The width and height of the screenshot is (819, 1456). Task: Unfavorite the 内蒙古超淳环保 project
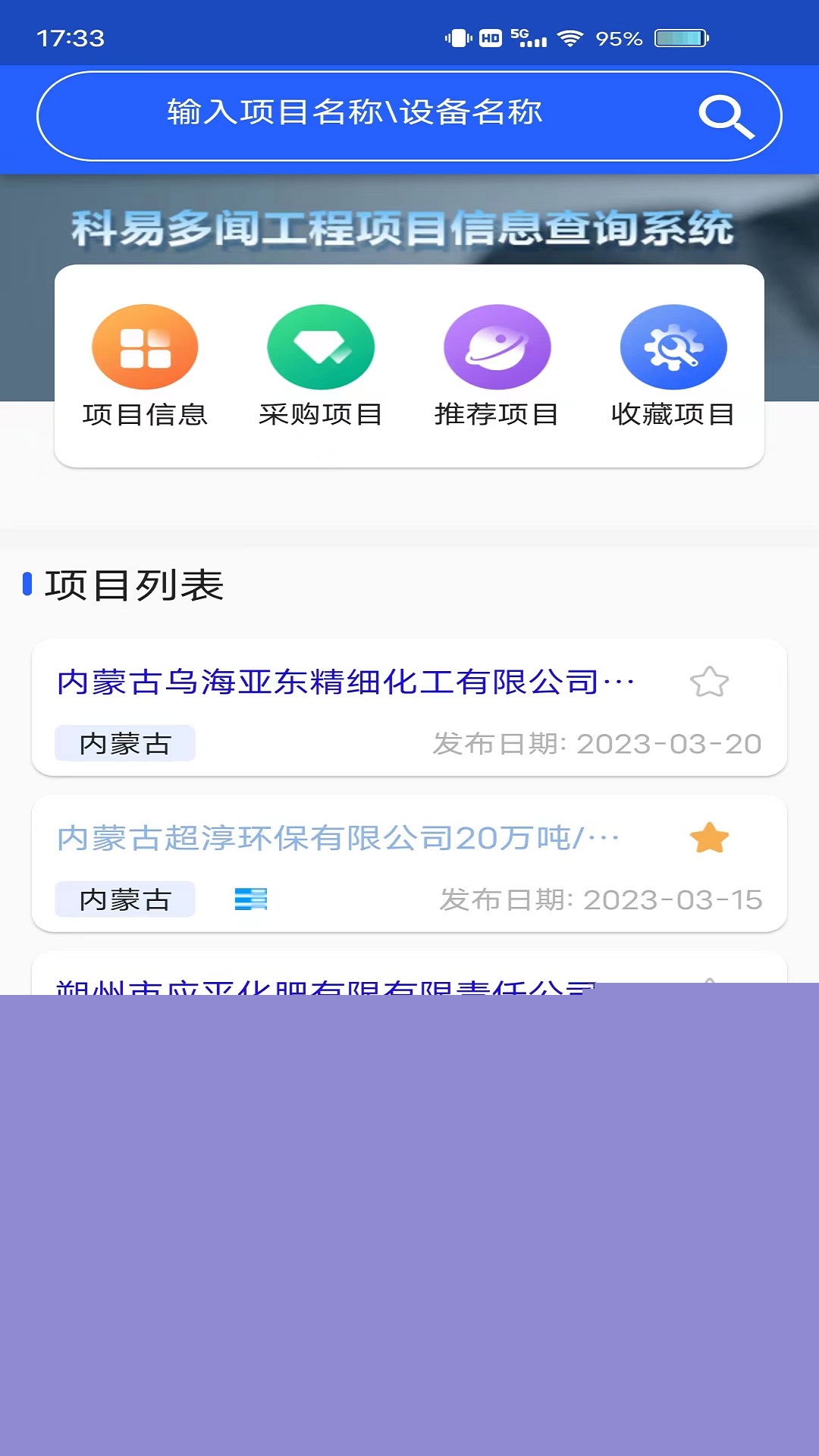tap(710, 838)
